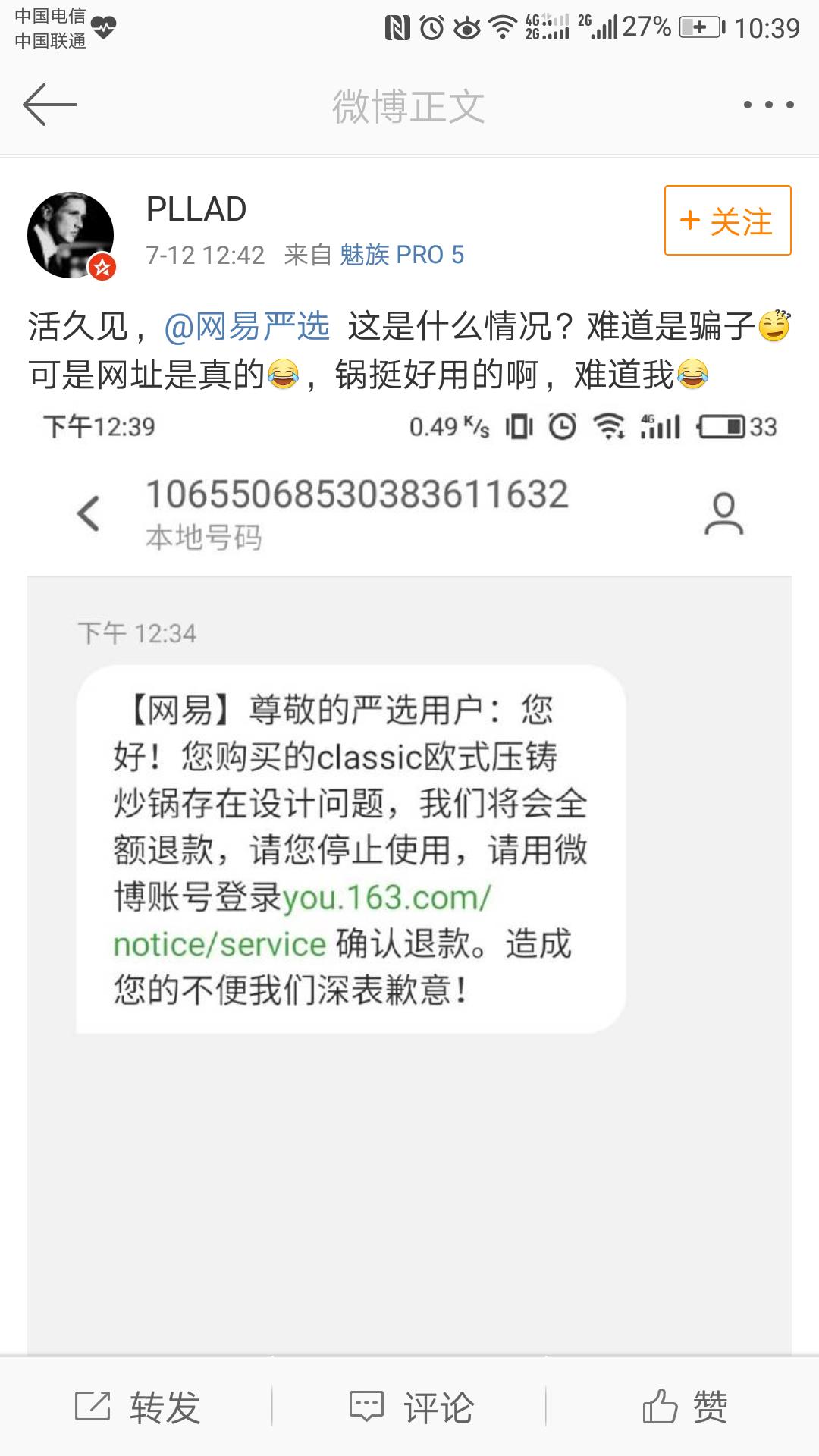This screenshot has height=1456, width=819.
Task: Tap the back arrow to leave the post
Action: point(50,106)
